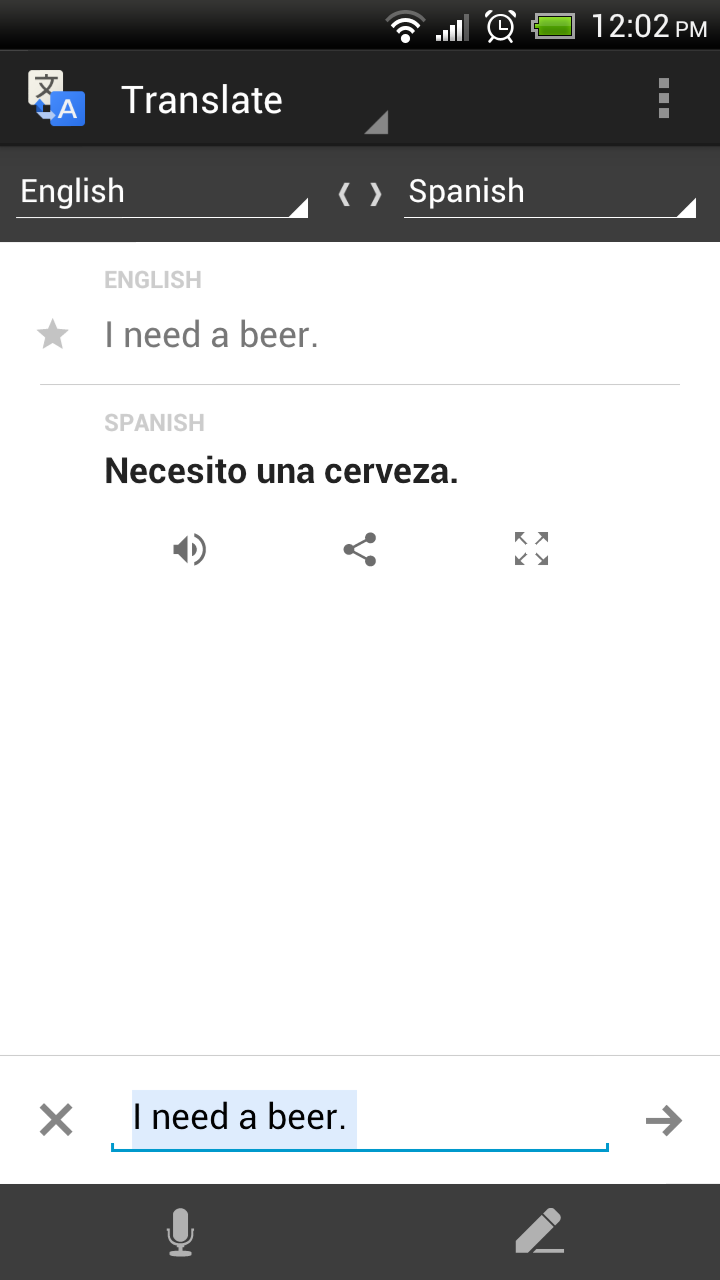720x1280 pixels.
Task: Star the translation 'I need a beer.'
Action: [x=52, y=335]
